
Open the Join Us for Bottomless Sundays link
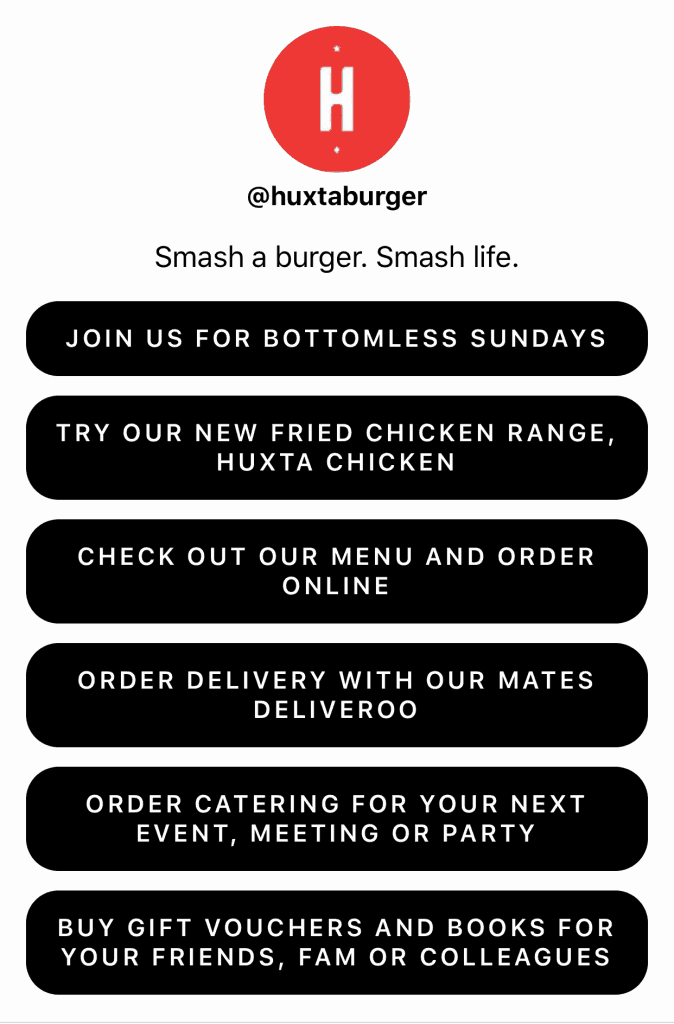coord(336,338)
